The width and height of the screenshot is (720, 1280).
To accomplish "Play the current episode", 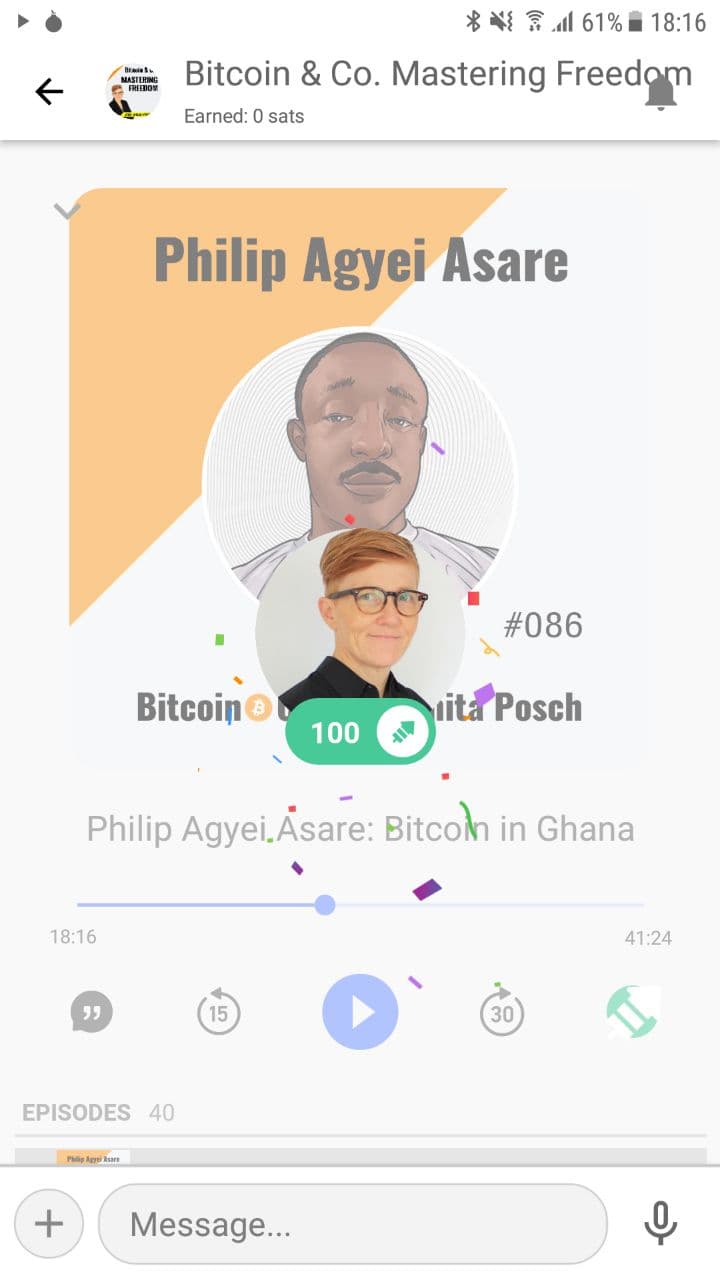I will (x=360, y=1011).
